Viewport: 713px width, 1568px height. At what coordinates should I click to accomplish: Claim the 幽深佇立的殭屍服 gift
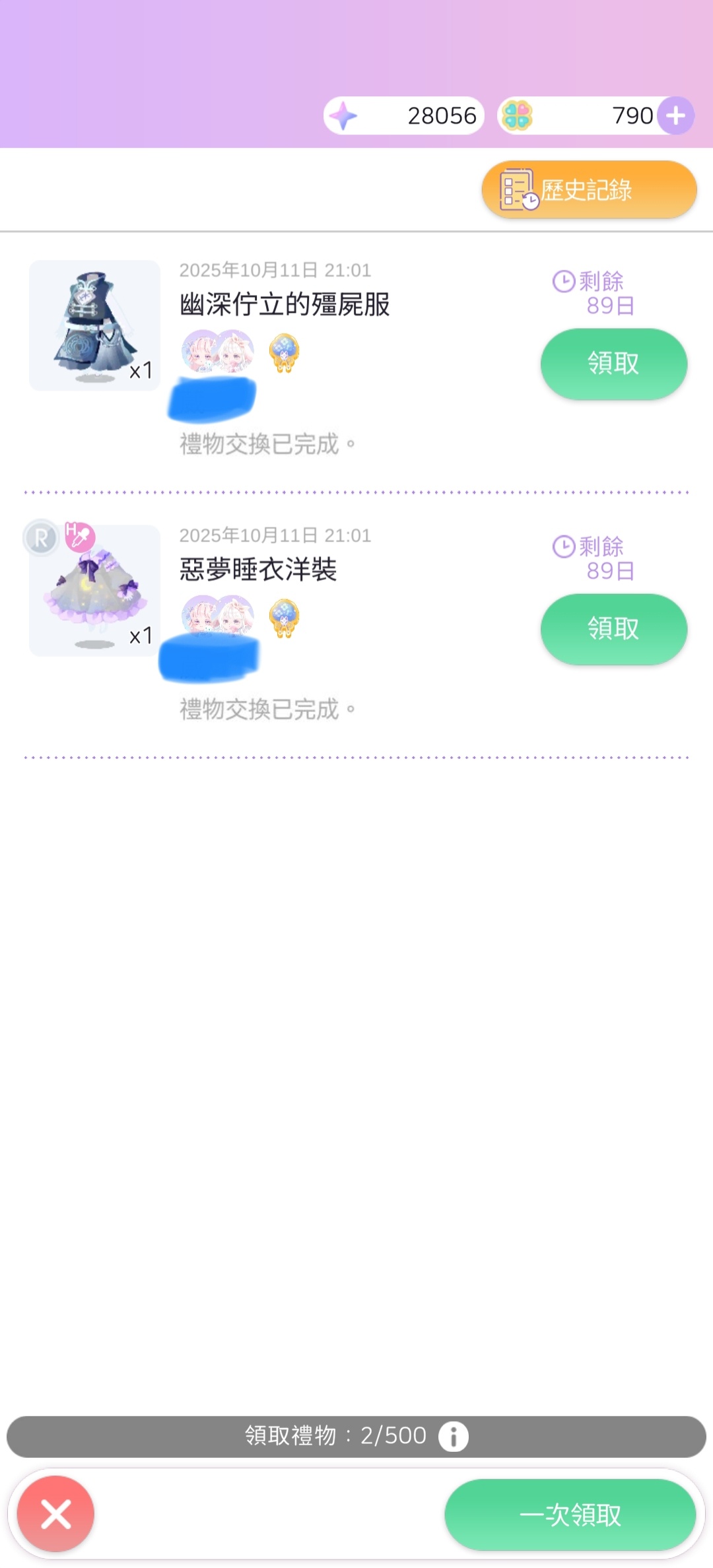pyautogui.click(x=613, y=364)
